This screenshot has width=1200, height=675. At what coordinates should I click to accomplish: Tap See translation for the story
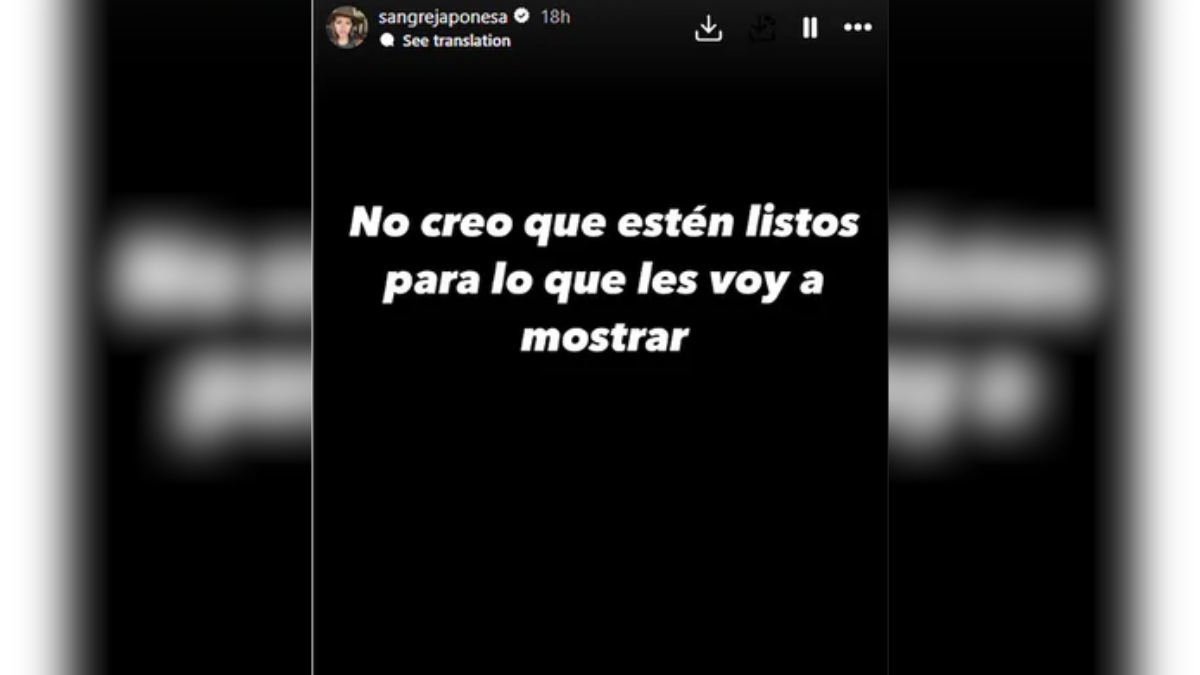pyautogui.click(x=456, y=41)
